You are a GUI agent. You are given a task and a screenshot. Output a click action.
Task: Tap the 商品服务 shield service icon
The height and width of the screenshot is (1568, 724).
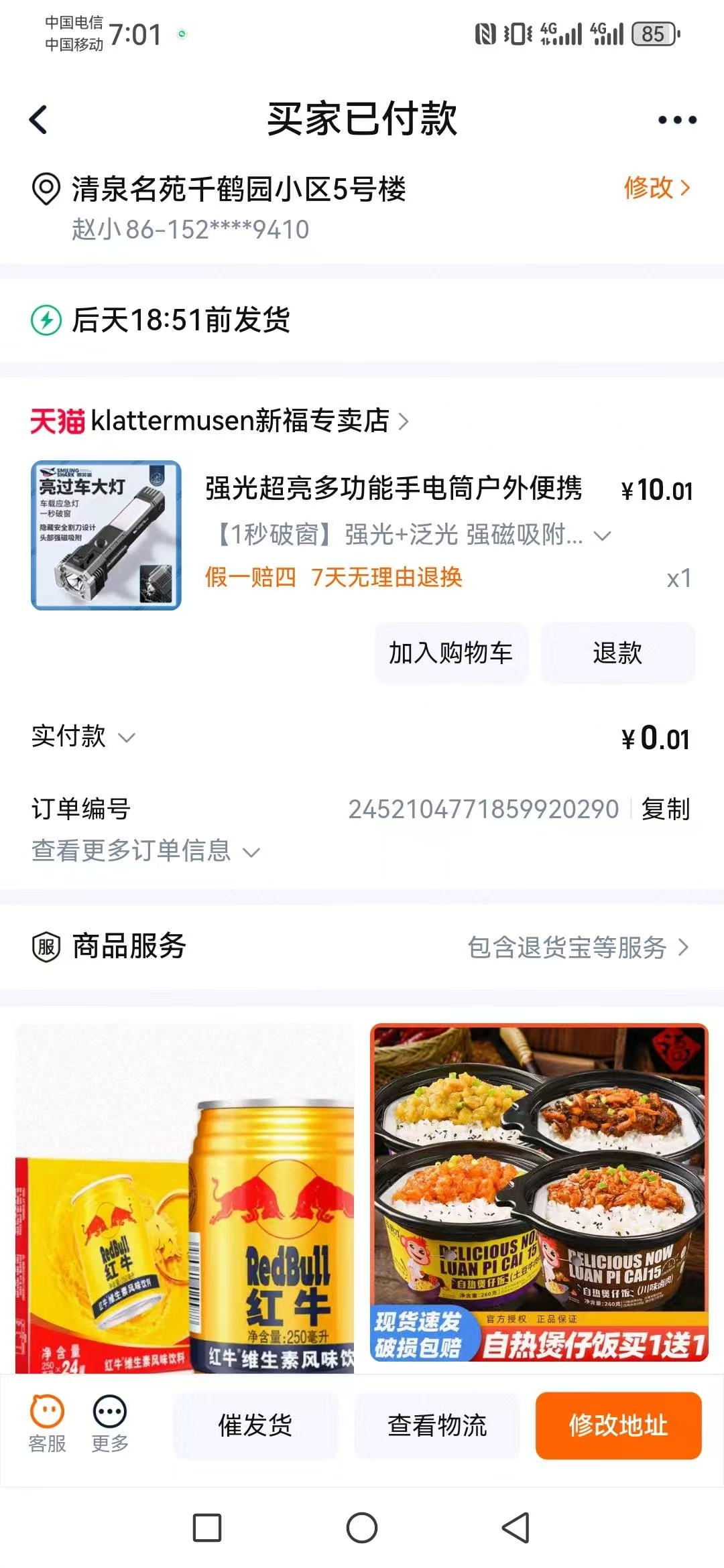[45, 945]
